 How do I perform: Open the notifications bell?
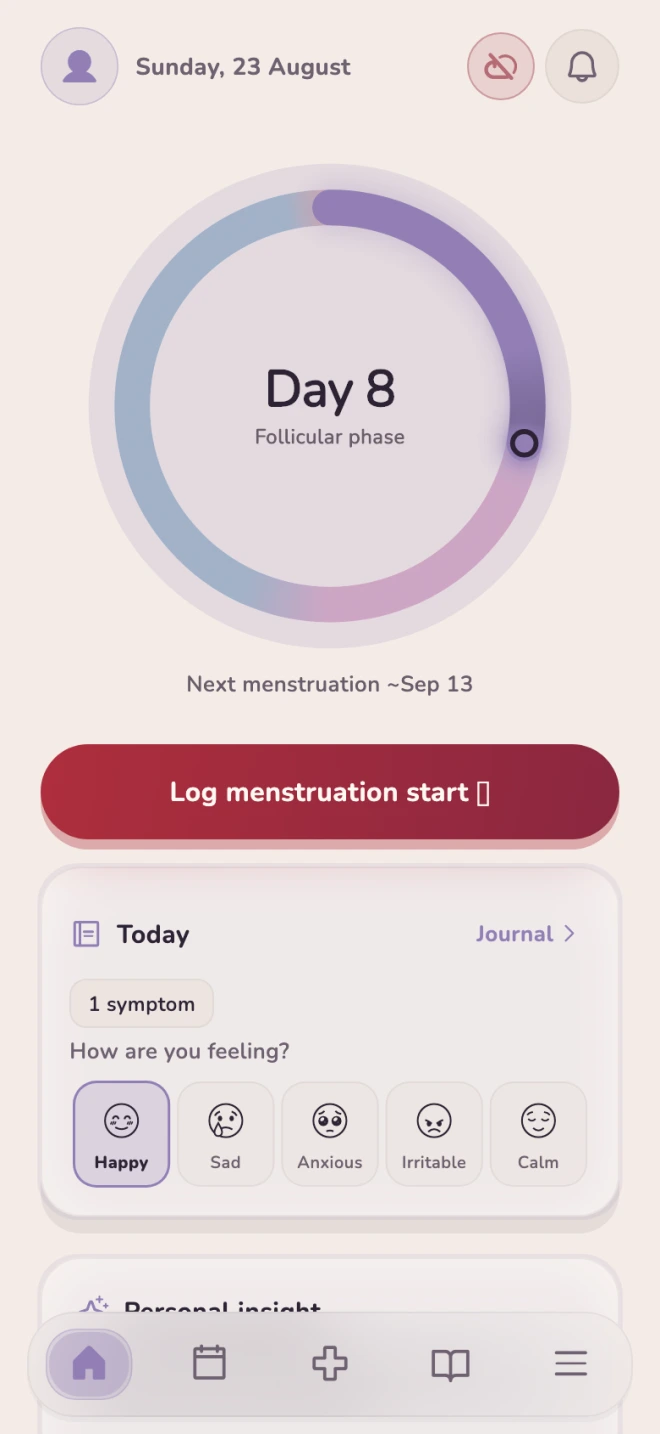(x=582, y=67)
